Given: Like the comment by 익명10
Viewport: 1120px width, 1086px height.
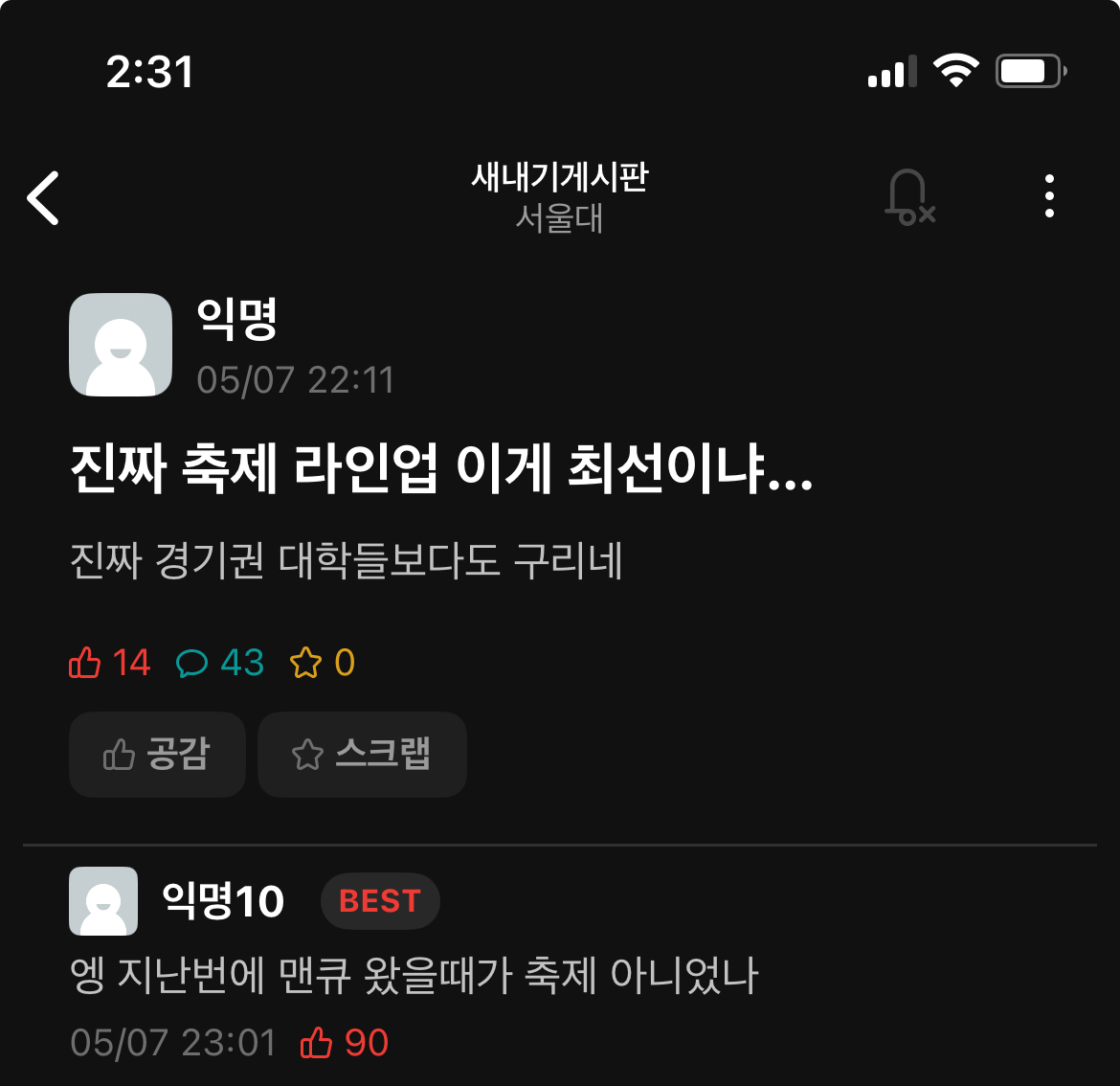Looking at the screenshot, I should coord(318,1043).
